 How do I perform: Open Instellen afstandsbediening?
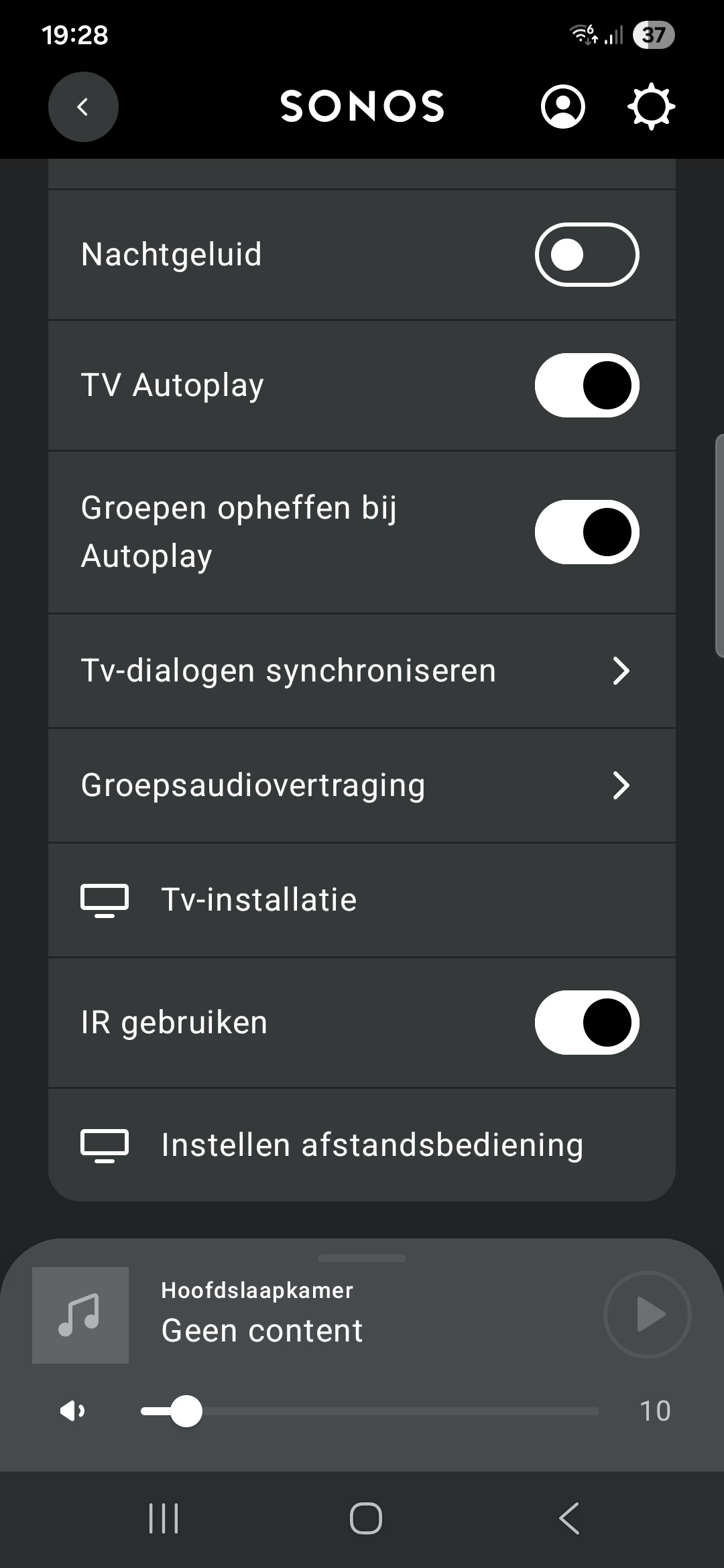362,1145
